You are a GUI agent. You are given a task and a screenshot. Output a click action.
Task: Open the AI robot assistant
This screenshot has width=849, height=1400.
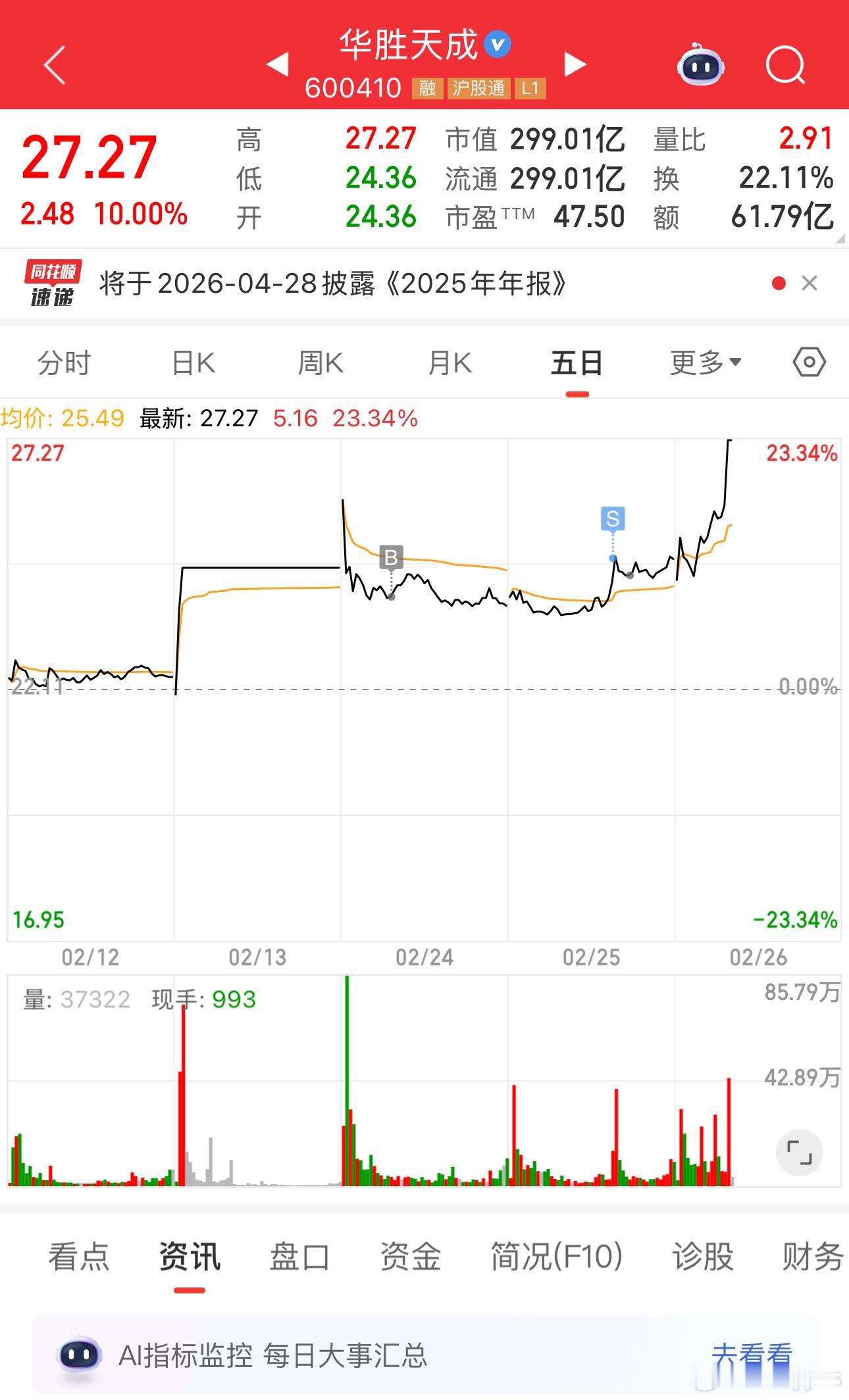pos(700,65)
